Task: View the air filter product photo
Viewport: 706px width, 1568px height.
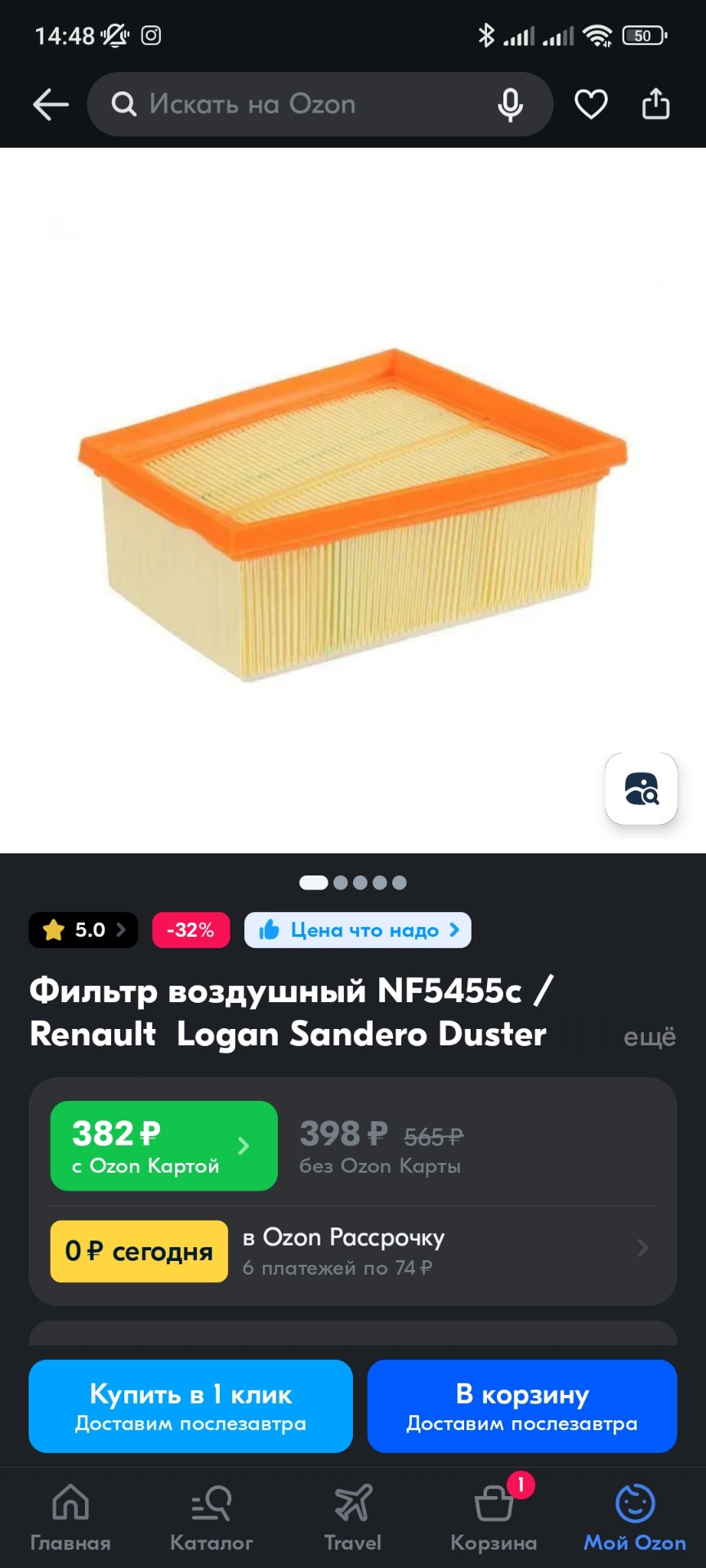Action: [x=353, y=514]
